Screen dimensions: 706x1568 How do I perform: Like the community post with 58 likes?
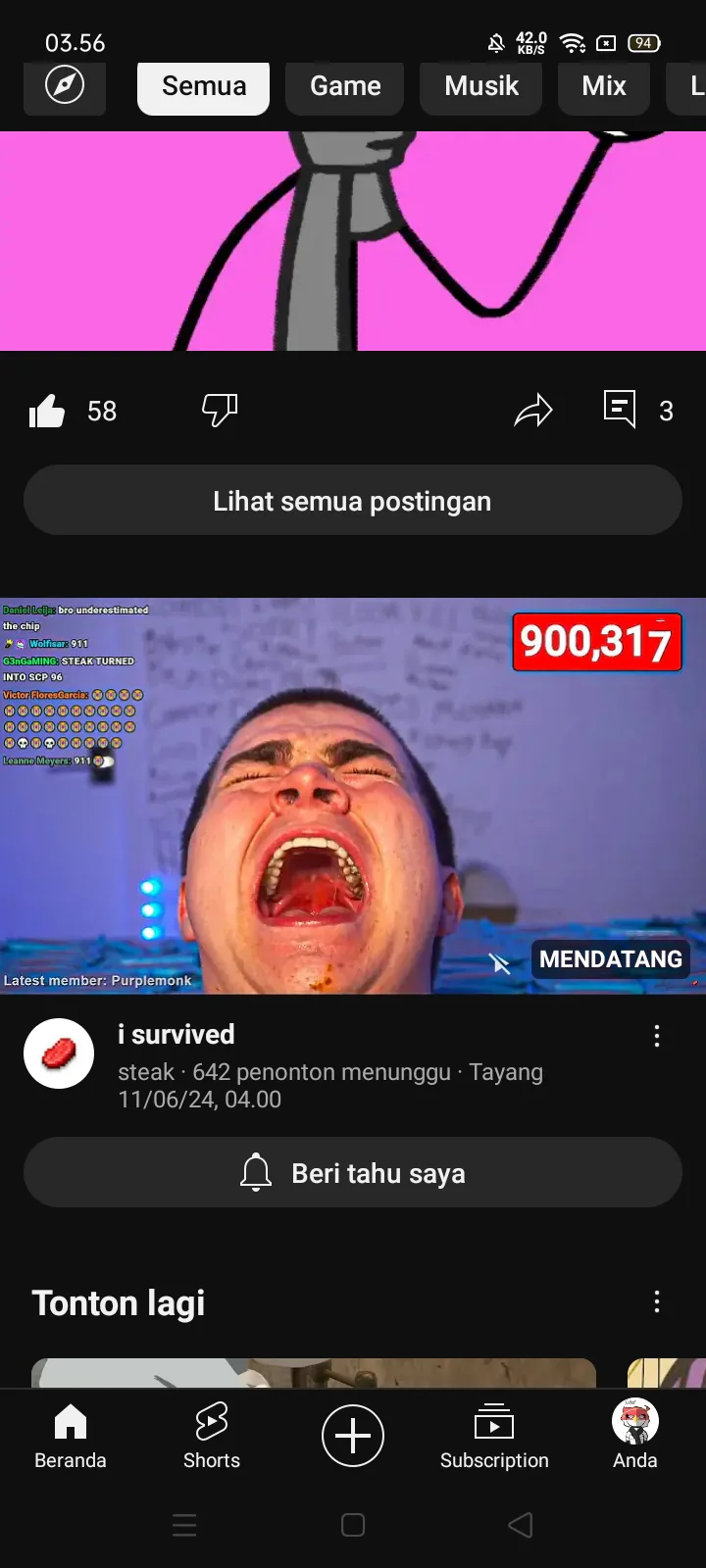click(47, 412)
